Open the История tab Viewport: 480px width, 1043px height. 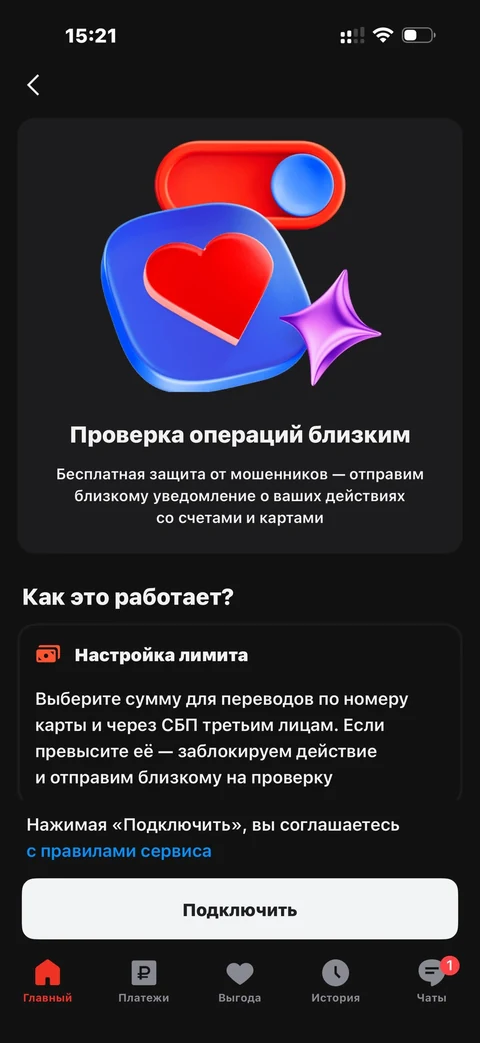coord(336,982)
